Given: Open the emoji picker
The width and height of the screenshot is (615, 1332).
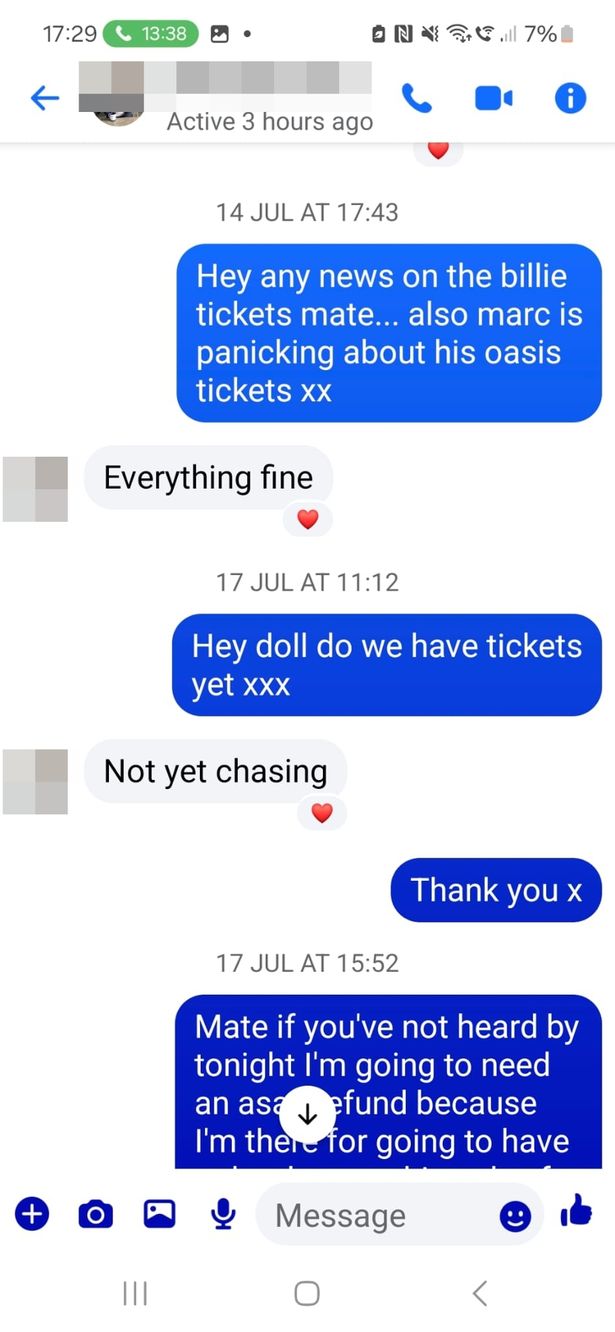Looking at the screenshot, I should [515, 1215].
